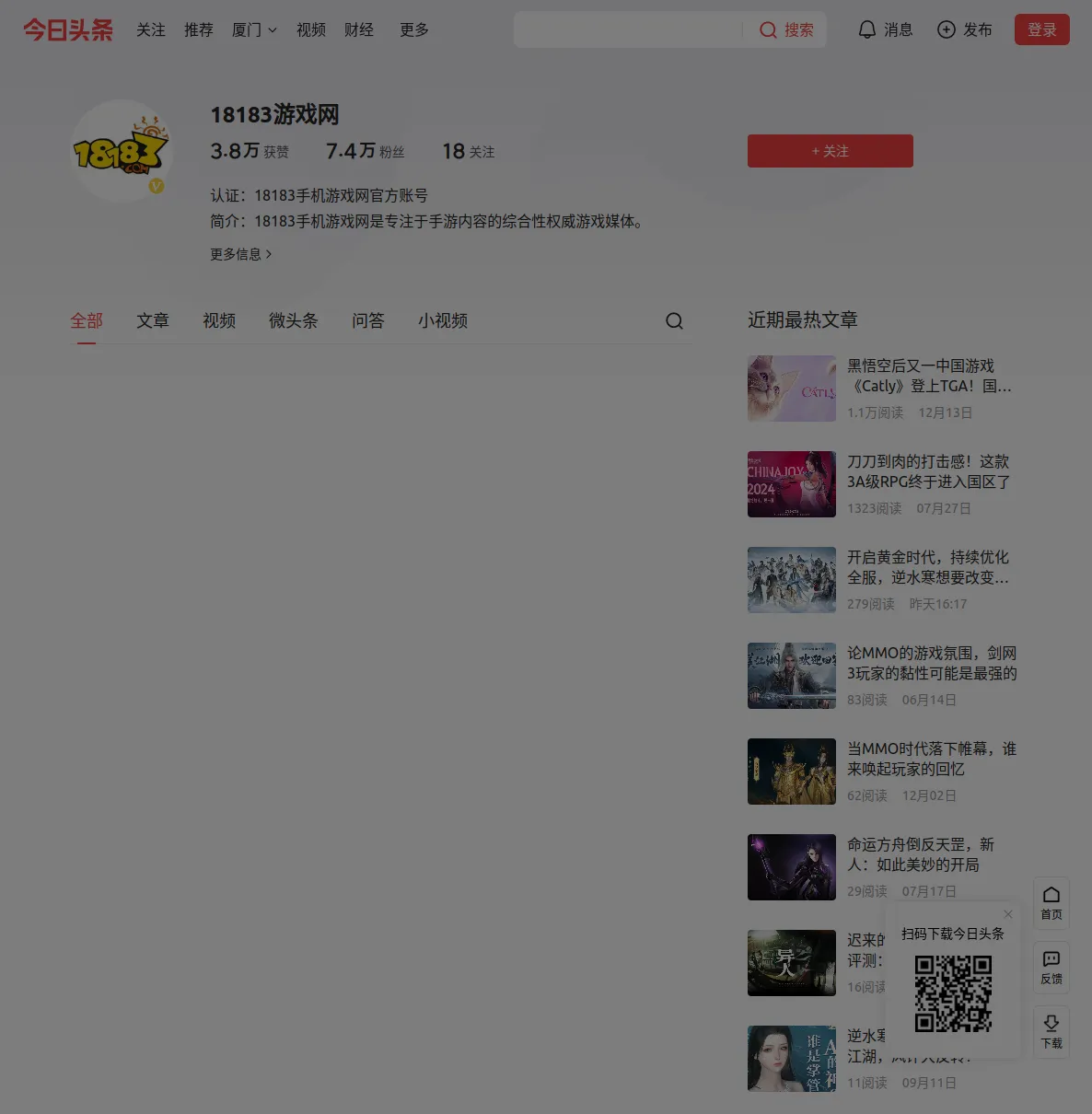Screen dimensions: 1092x1114
Task: Go to 首页 via side button
Action: pos(1051,902)
